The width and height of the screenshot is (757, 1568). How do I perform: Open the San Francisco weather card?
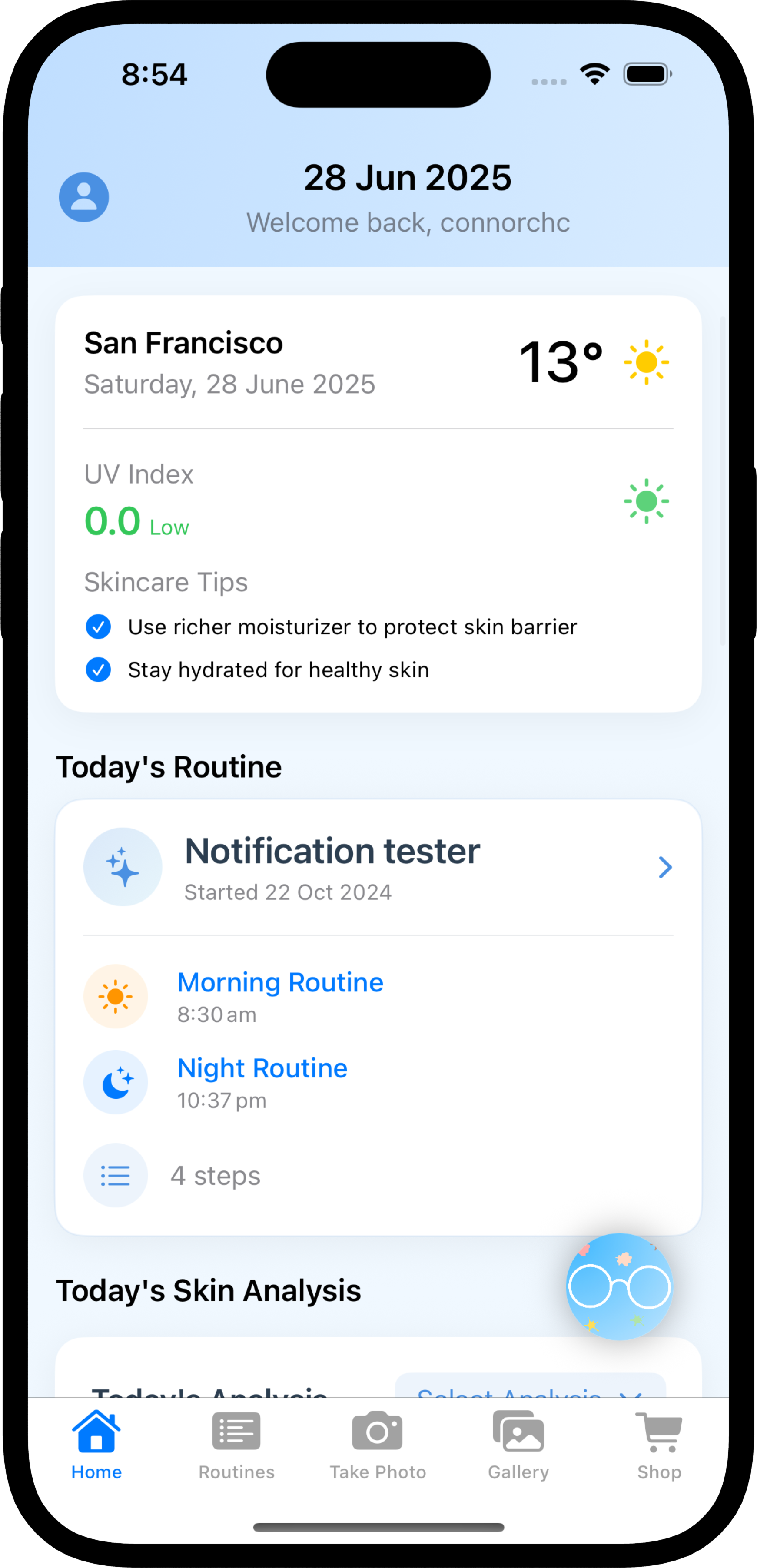click(x=378, y=363)
